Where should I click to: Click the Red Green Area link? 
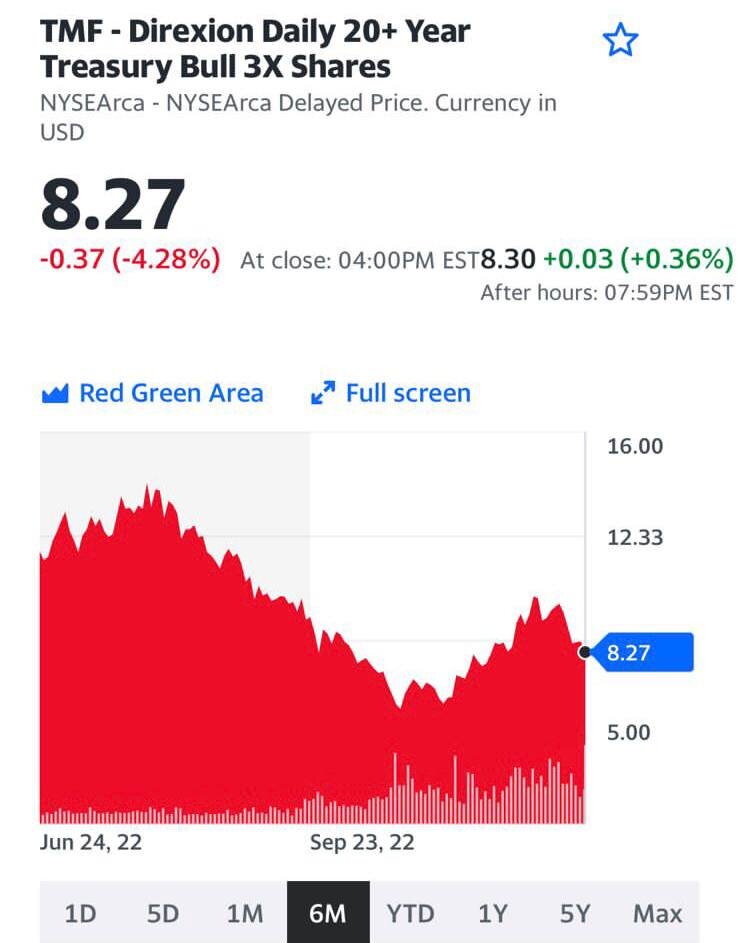point(170,392)
